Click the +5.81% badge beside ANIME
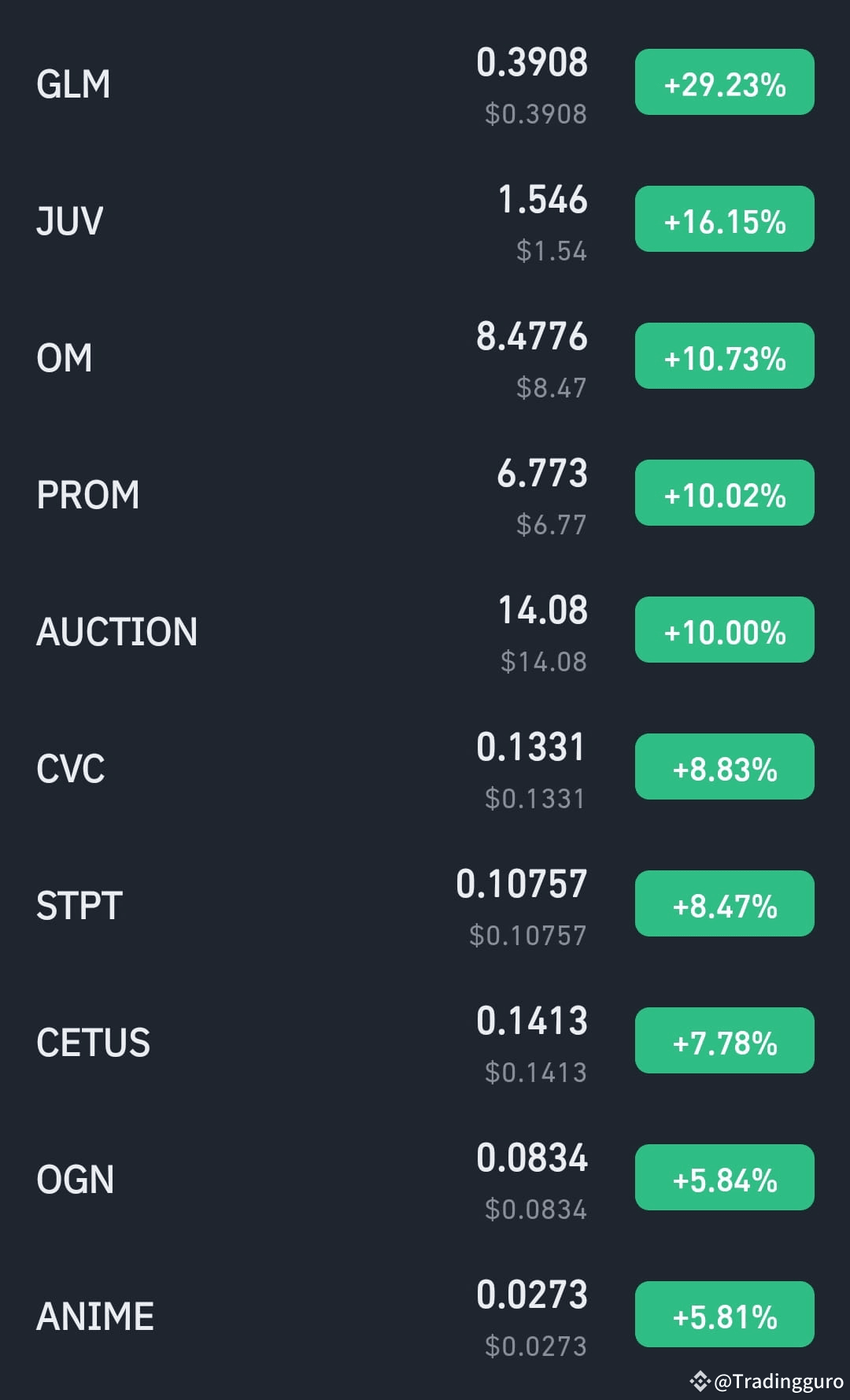The image size is (850, 1400). coord(723,1313)
